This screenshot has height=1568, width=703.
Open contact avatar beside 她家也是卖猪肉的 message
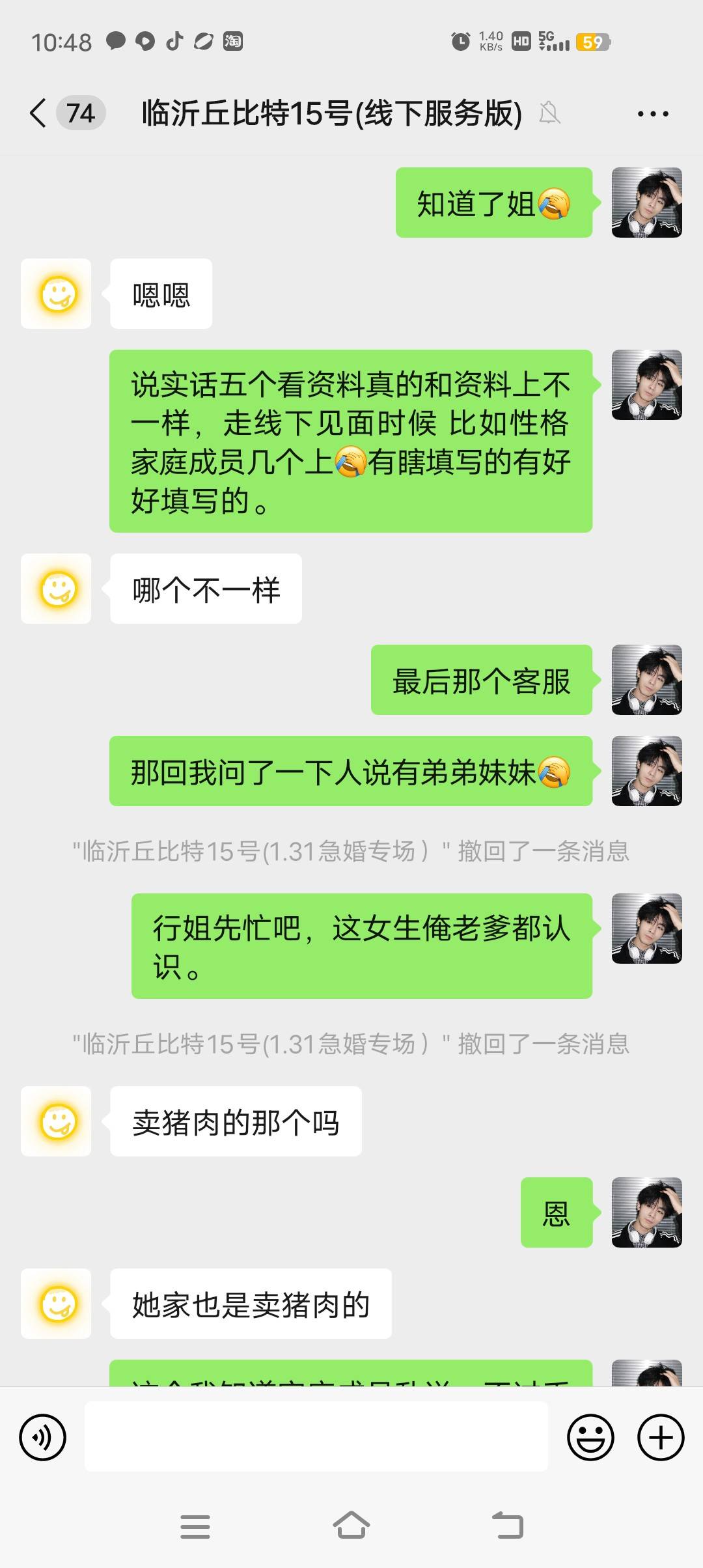coord(56,1304)
